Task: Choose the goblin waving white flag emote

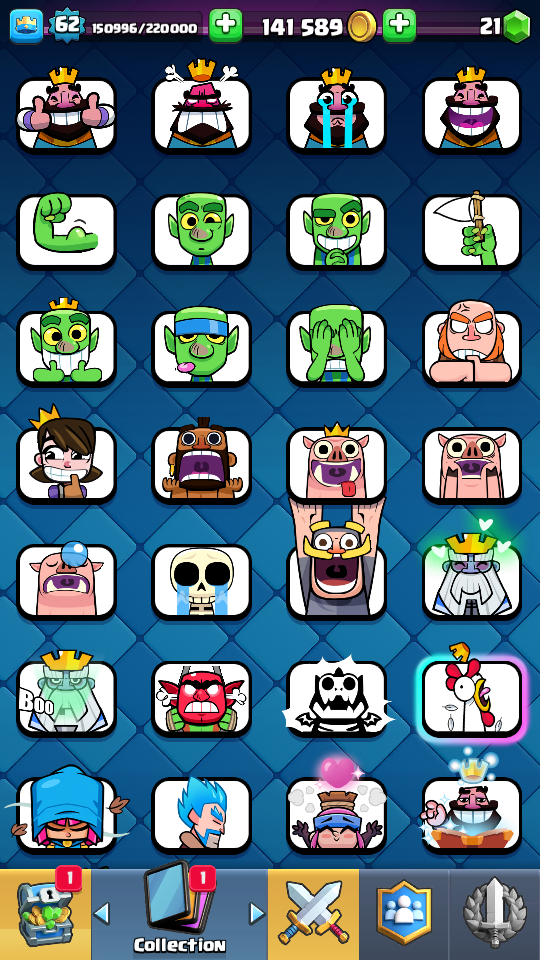Action: (x=471, y=231)
